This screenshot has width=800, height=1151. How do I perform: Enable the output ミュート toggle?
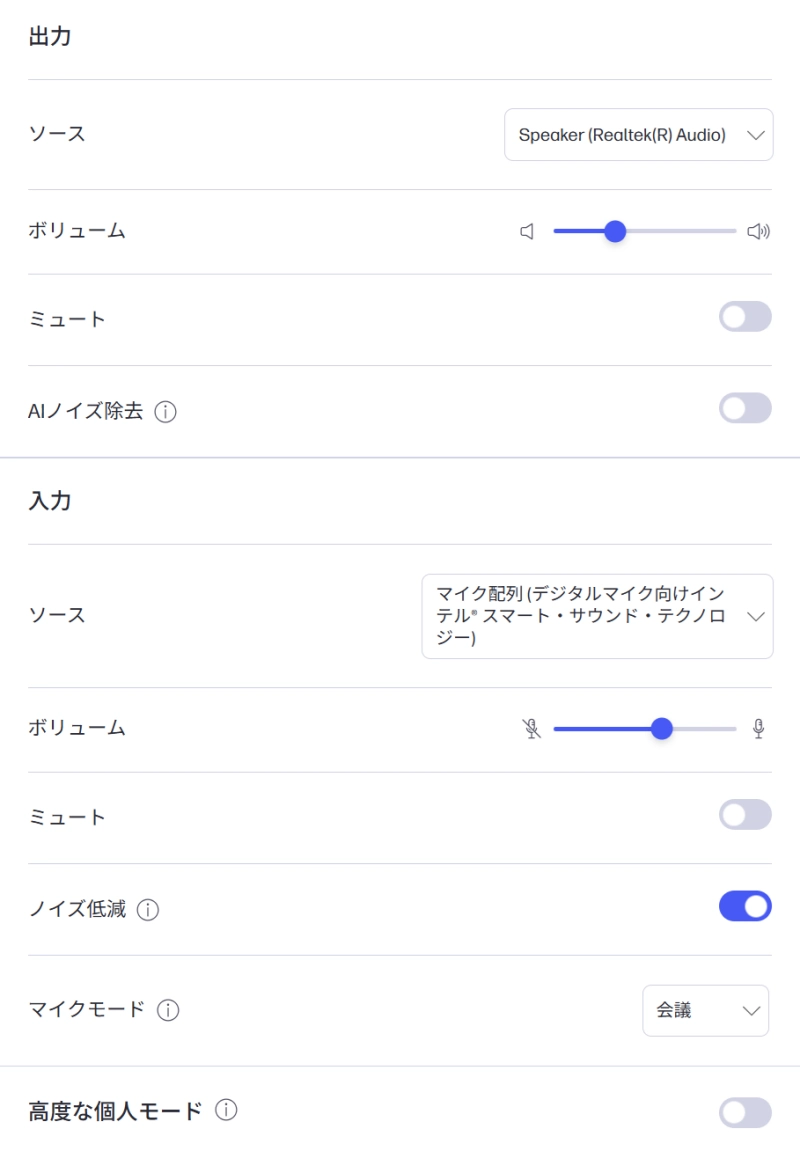745,316
